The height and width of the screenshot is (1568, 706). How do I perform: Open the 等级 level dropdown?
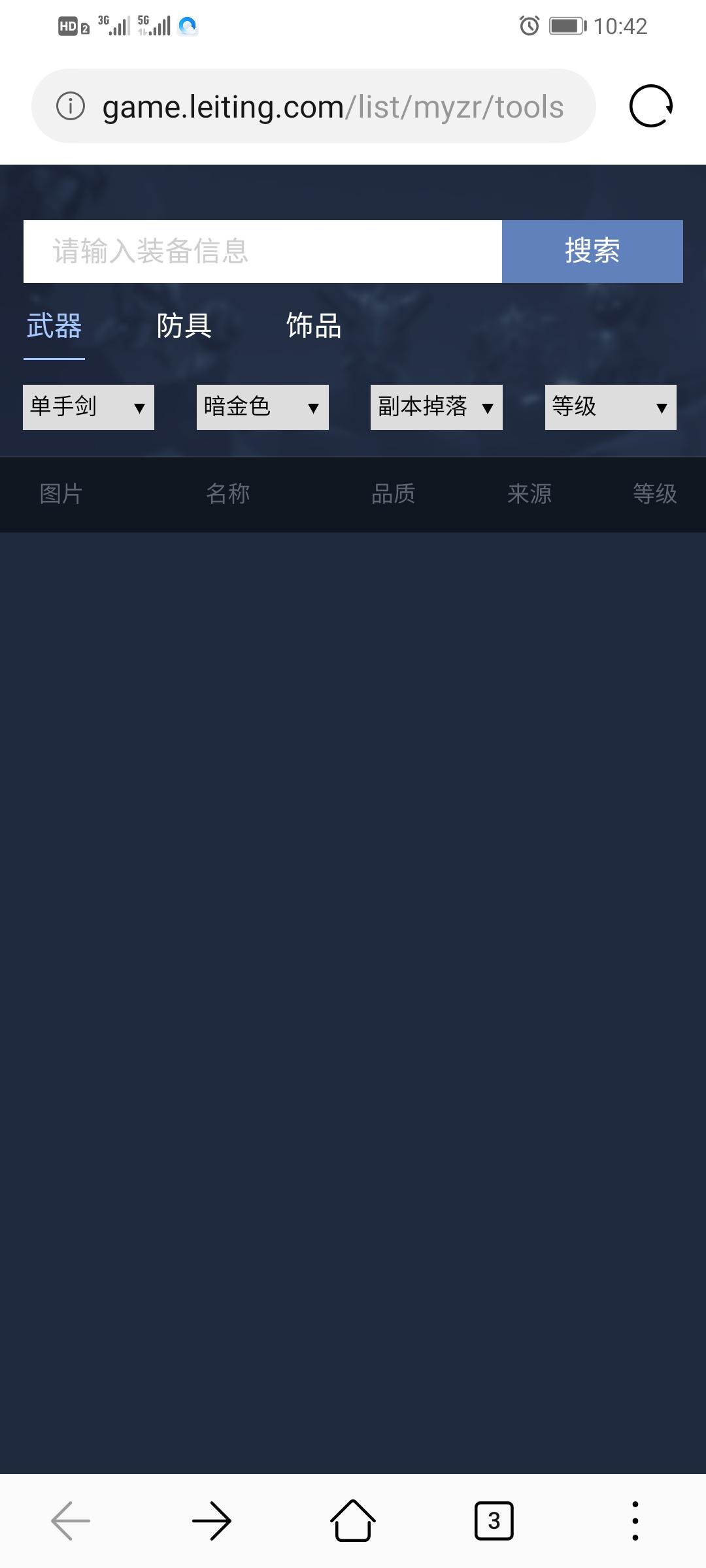pos(611,407)
